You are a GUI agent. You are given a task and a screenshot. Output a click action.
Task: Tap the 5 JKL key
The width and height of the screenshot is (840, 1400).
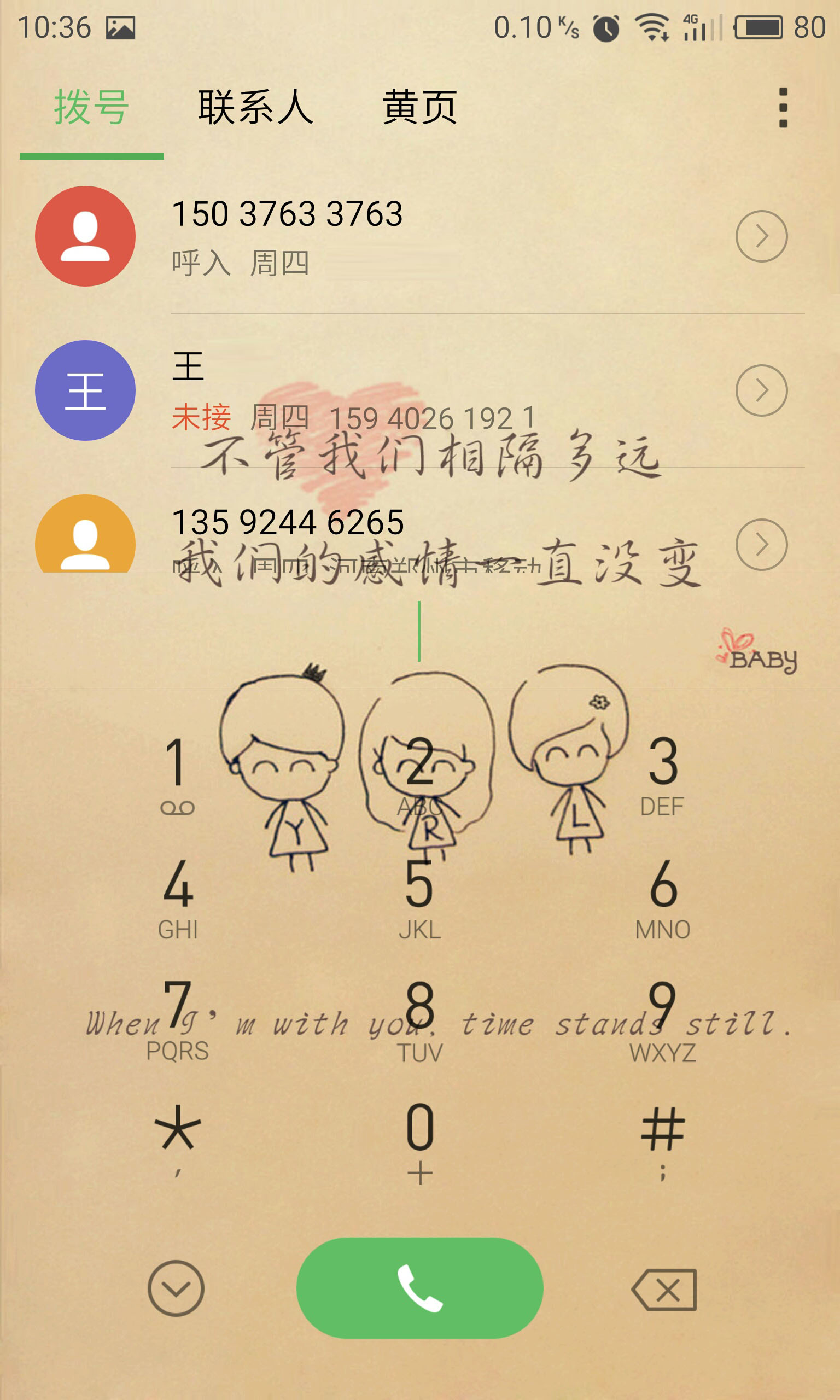[419, 898]
